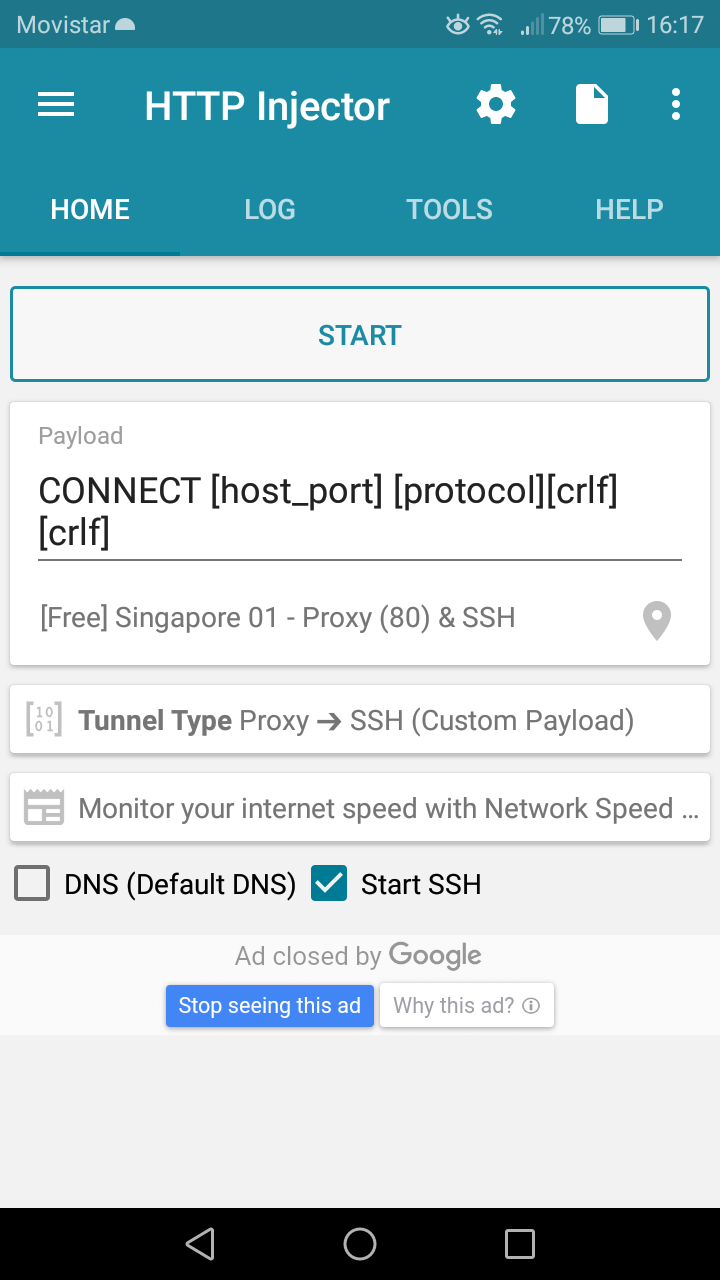Switch to the LOG tab
This screenshot has height=1280, width=720.
tap(270, 209)
